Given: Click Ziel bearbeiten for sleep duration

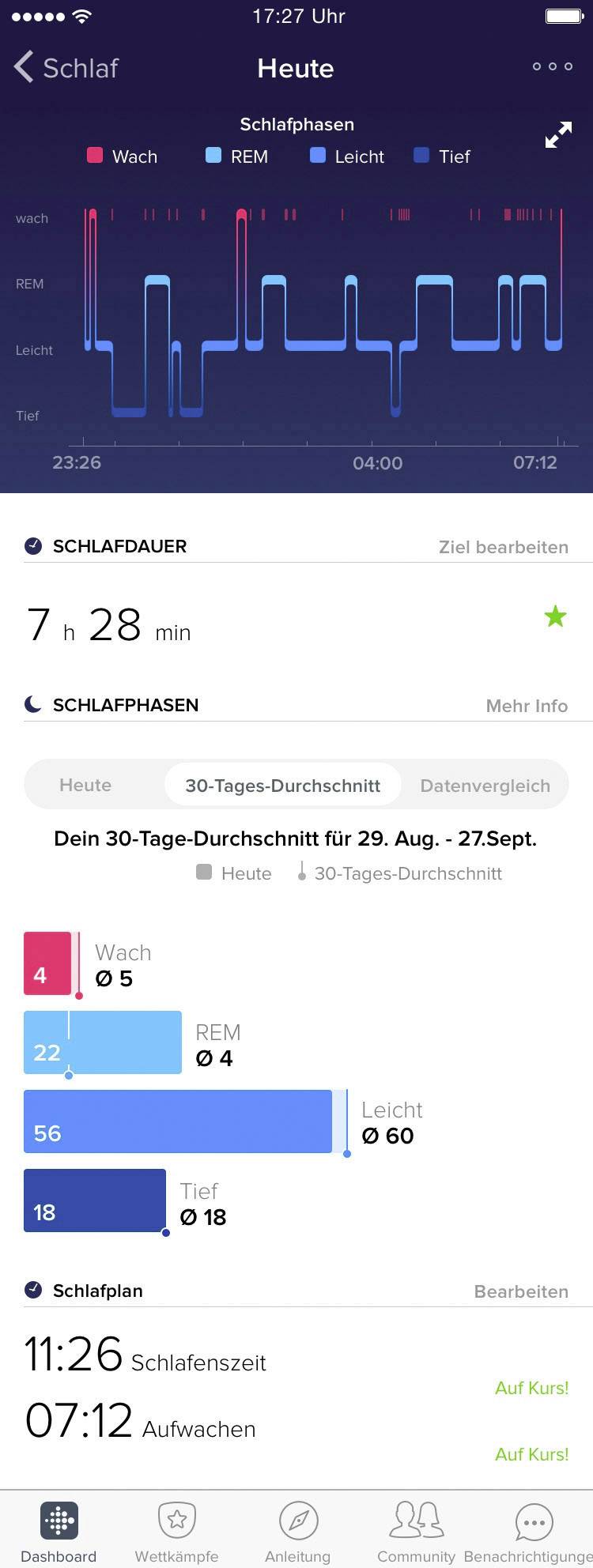Looking at the screenshot, I should click(x=504, y=546).
